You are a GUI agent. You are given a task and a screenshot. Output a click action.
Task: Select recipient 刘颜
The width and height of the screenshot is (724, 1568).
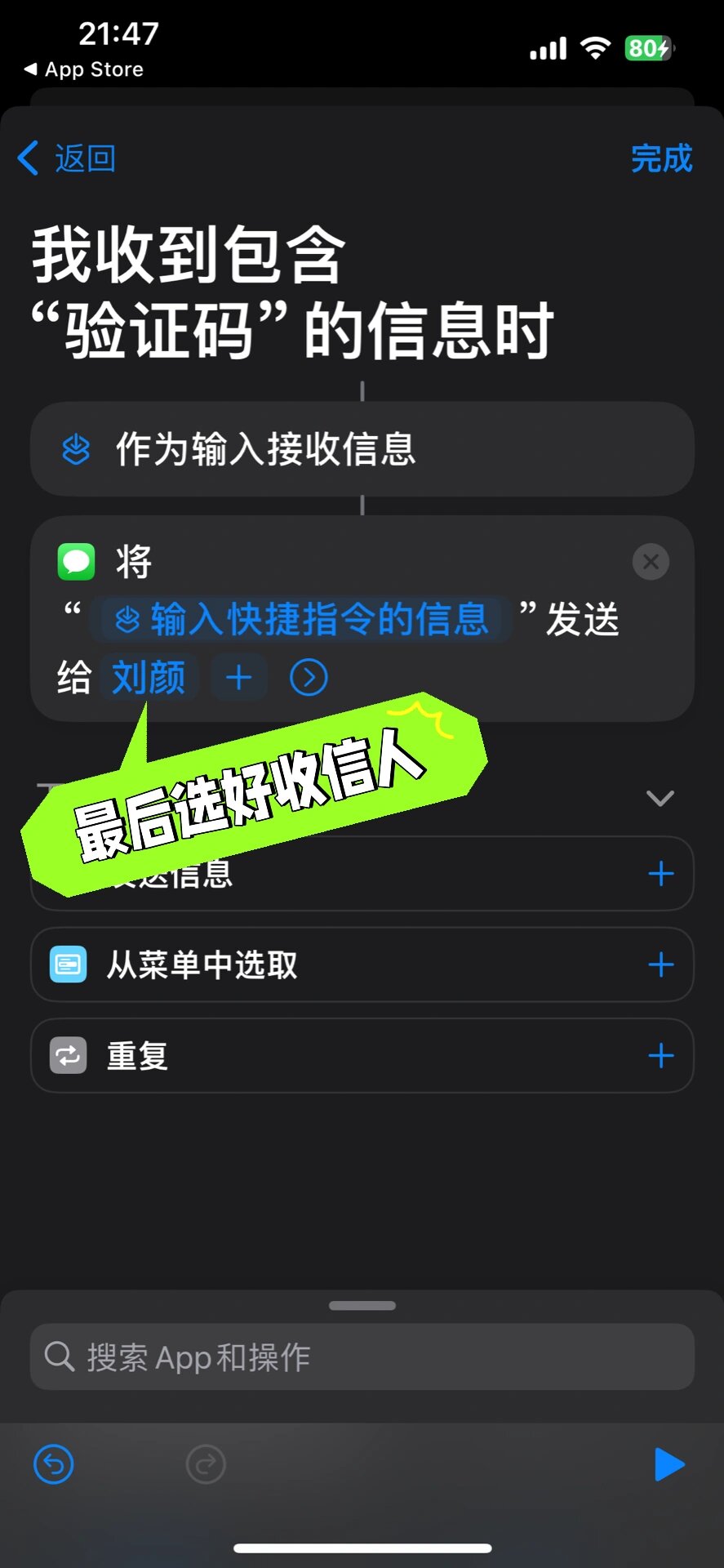coord(149,677)
